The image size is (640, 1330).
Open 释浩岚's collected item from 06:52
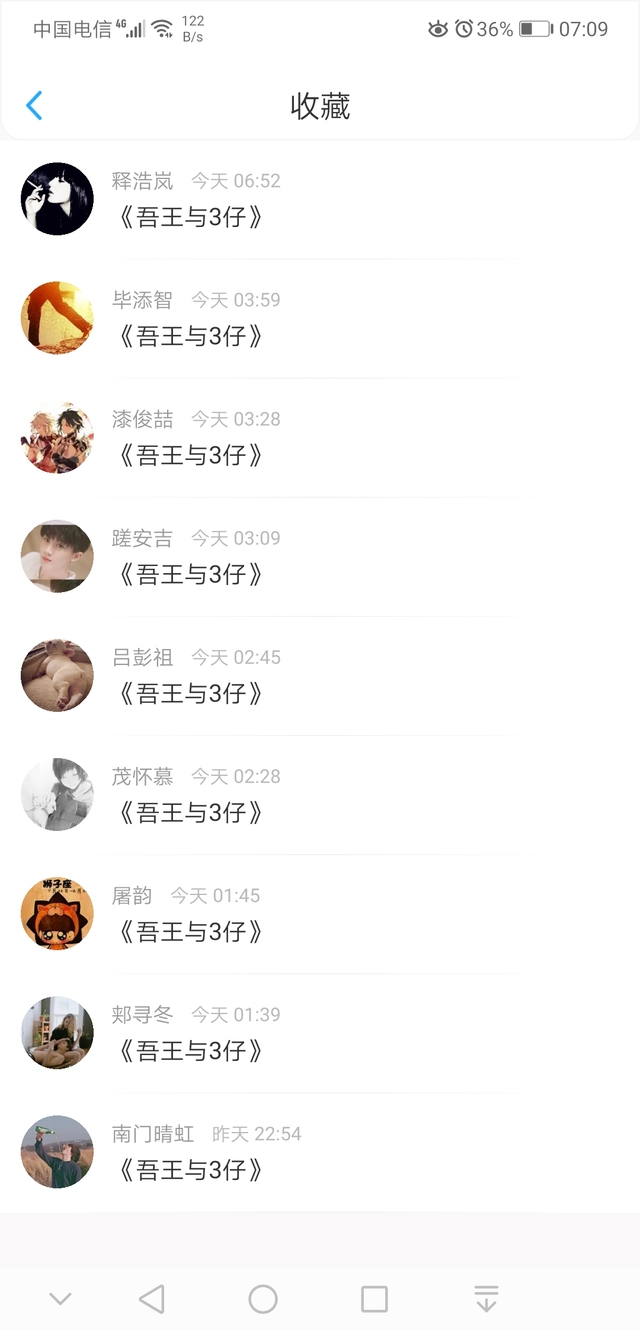tap(190, 217)
